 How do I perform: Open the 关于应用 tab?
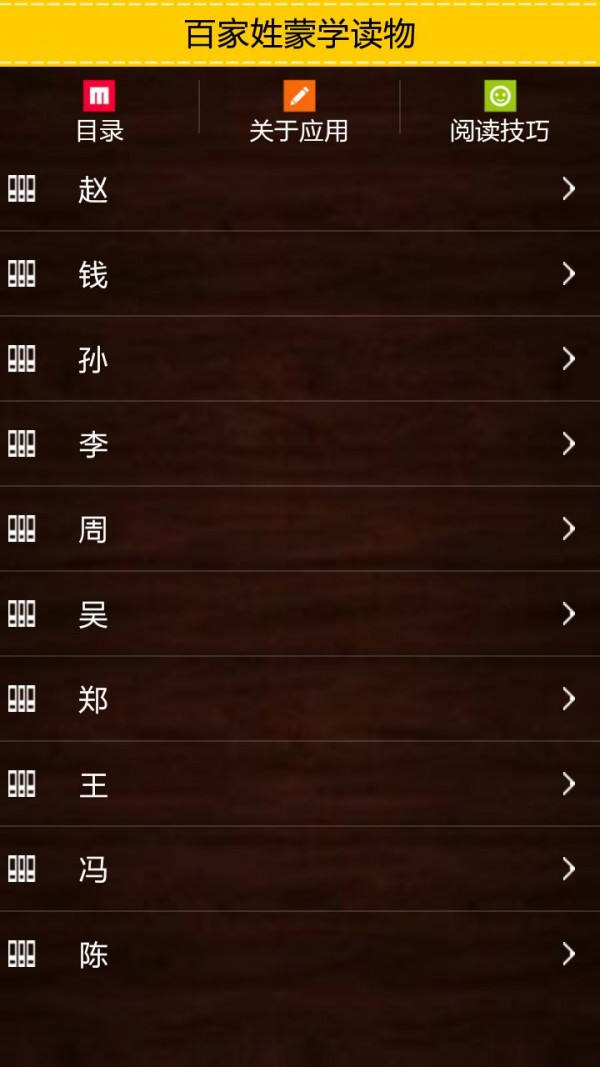(x=299, y=110)
